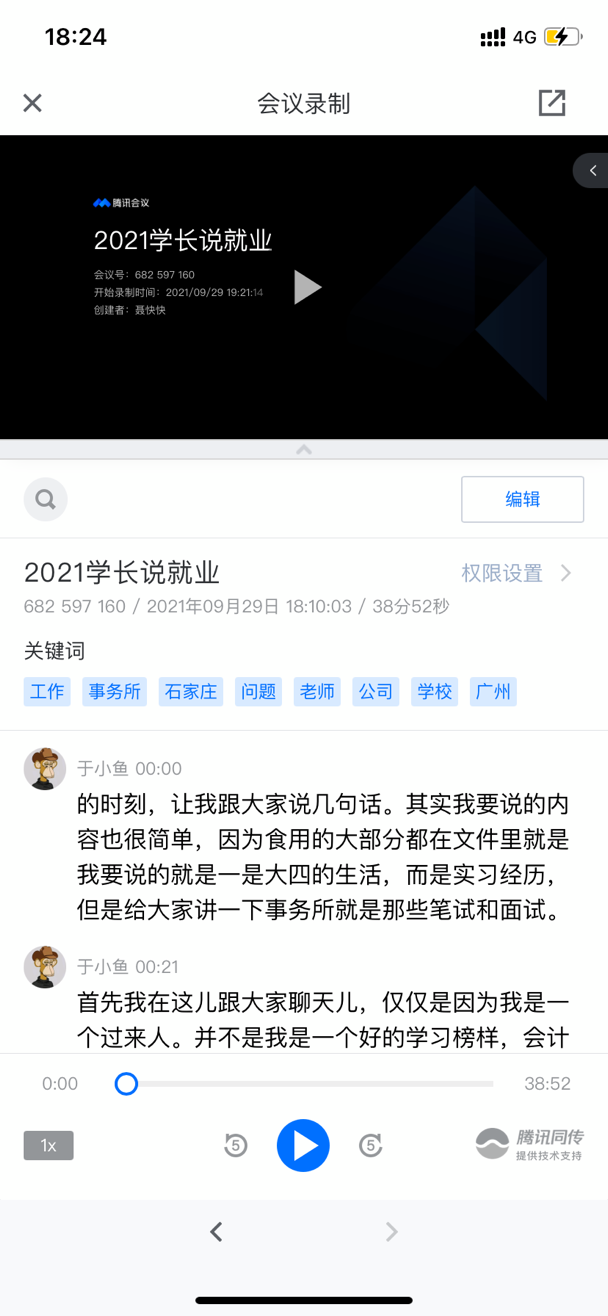Filter by the 老师 keyword
Screen dimensions: 608x1316
tap(317, 692)
